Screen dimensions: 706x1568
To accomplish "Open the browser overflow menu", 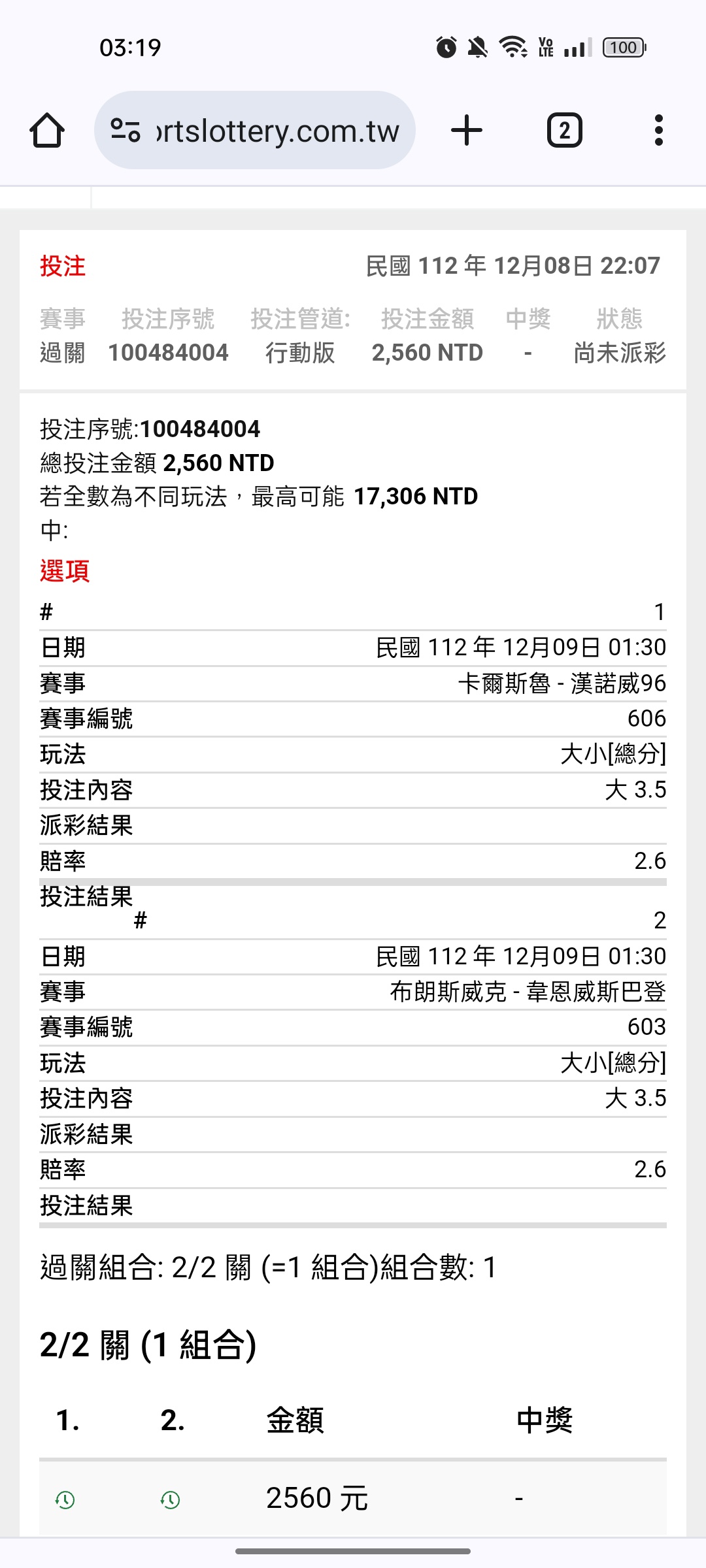I will (659, 130).
